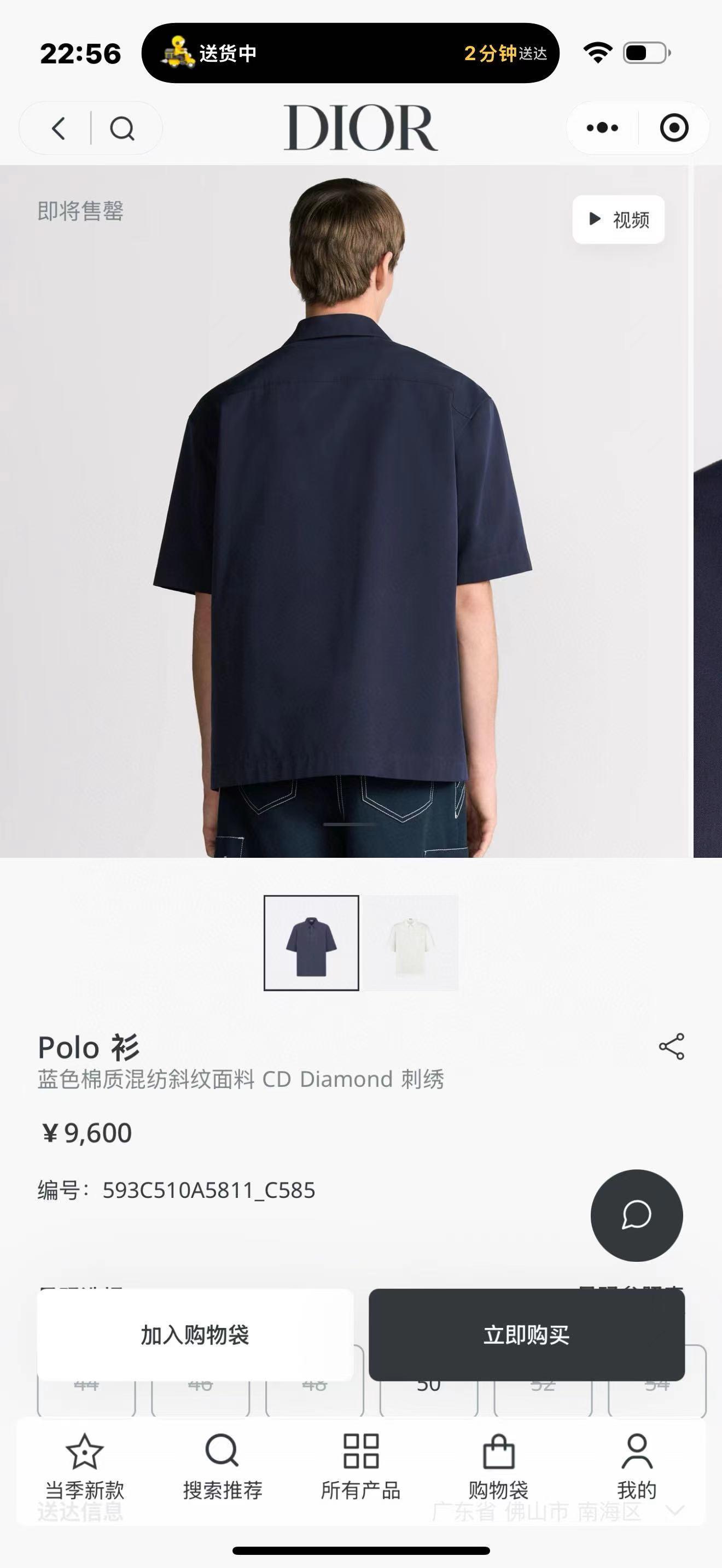This screenshot has width=722, height=1568.
Task: Open the mini program three-dot menu
Action: click(602, 128)
